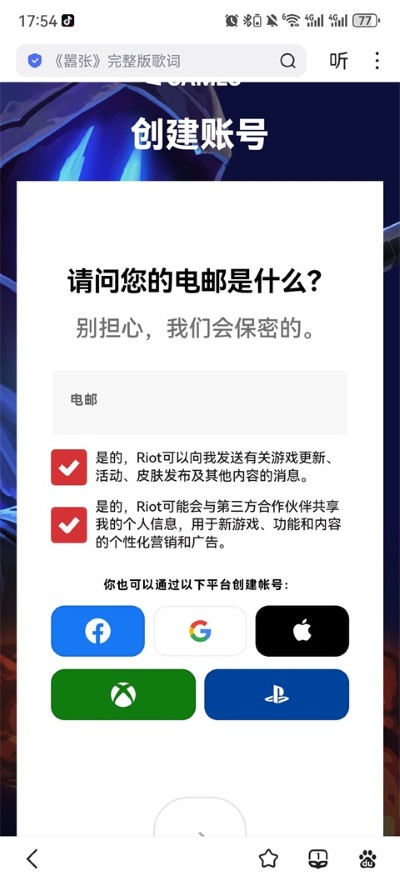Image resolution: width=400 pixels, height=882 pixels.
Task: Focus the 电邮 email field
Action: [x=200, y=402]
